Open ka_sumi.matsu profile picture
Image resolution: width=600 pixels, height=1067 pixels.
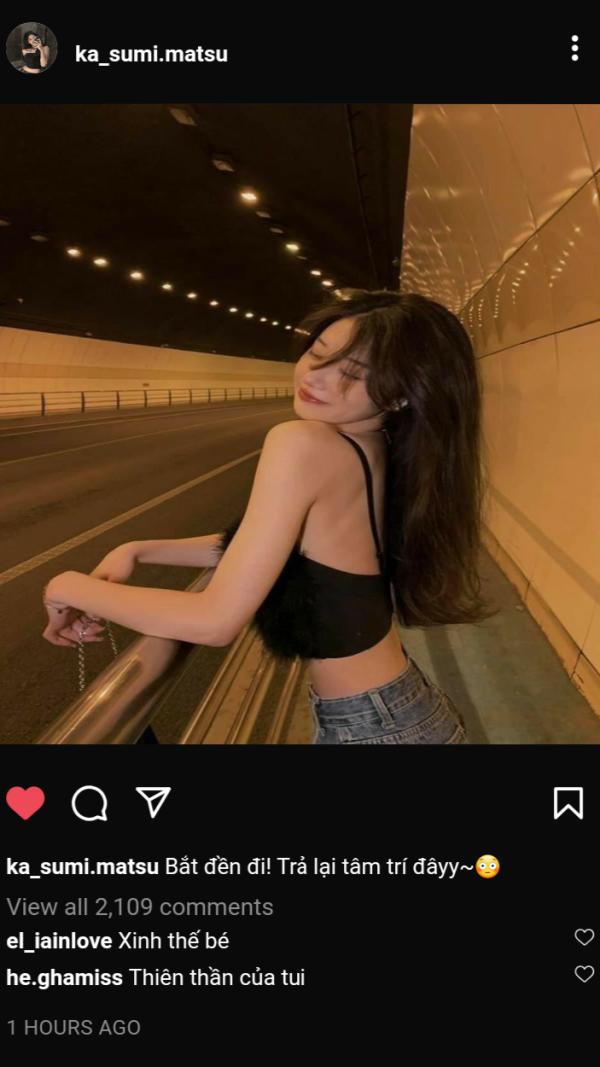[x=32, y=48]
